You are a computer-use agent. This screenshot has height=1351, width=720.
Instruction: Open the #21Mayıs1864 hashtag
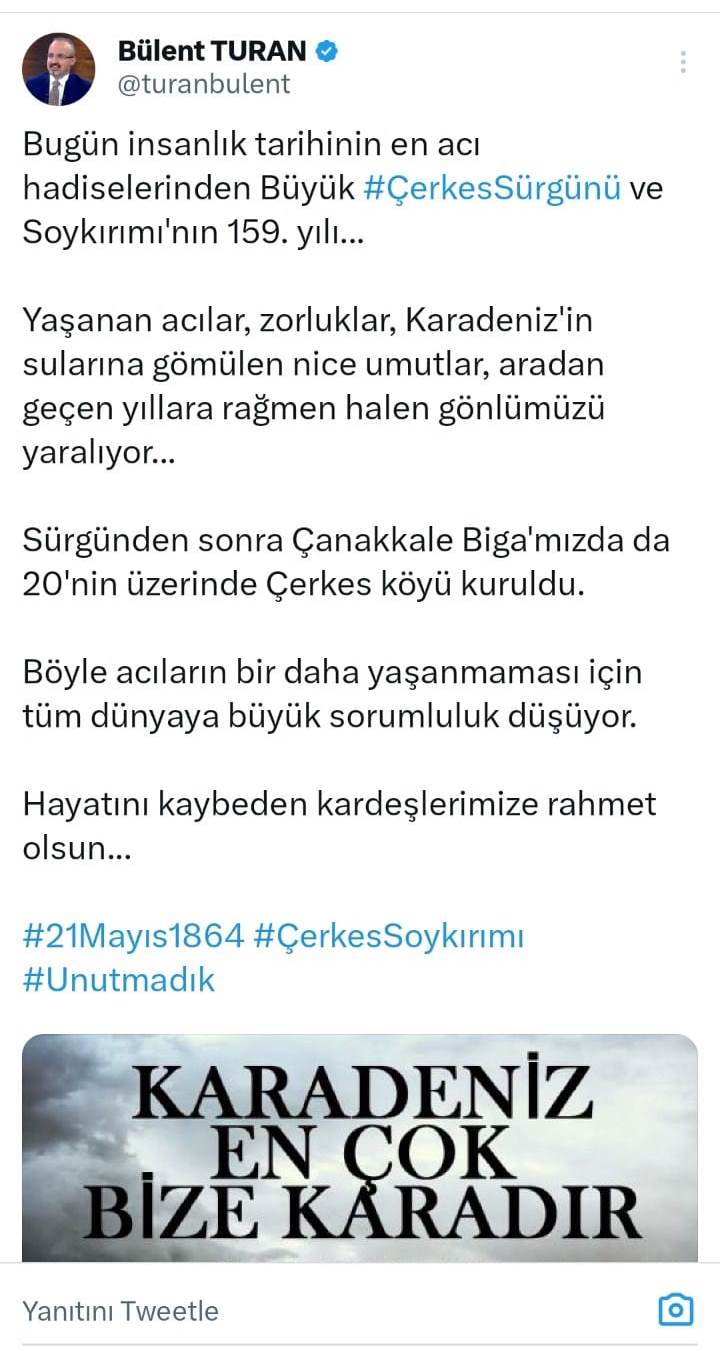coord(133,936)
